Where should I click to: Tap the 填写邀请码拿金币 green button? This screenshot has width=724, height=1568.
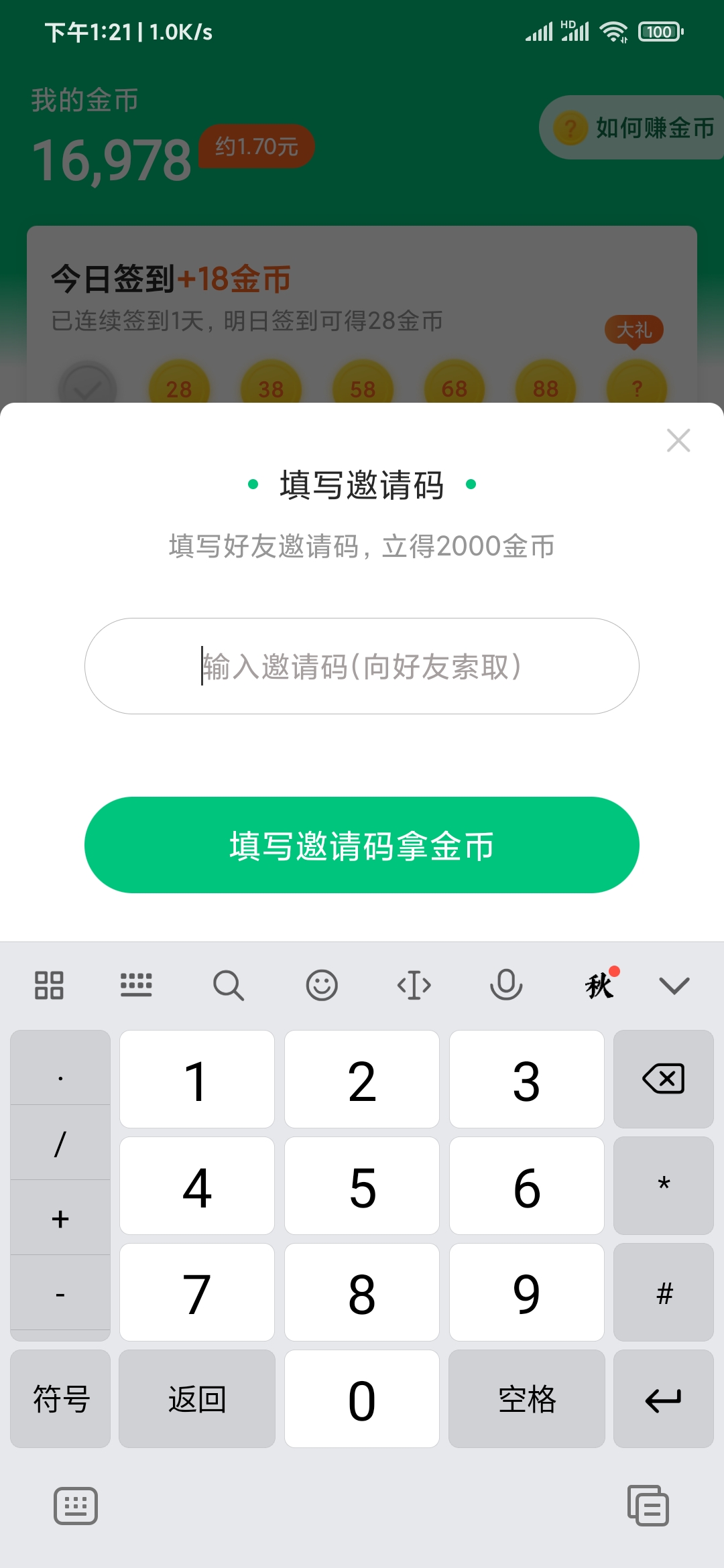point(361,845)
